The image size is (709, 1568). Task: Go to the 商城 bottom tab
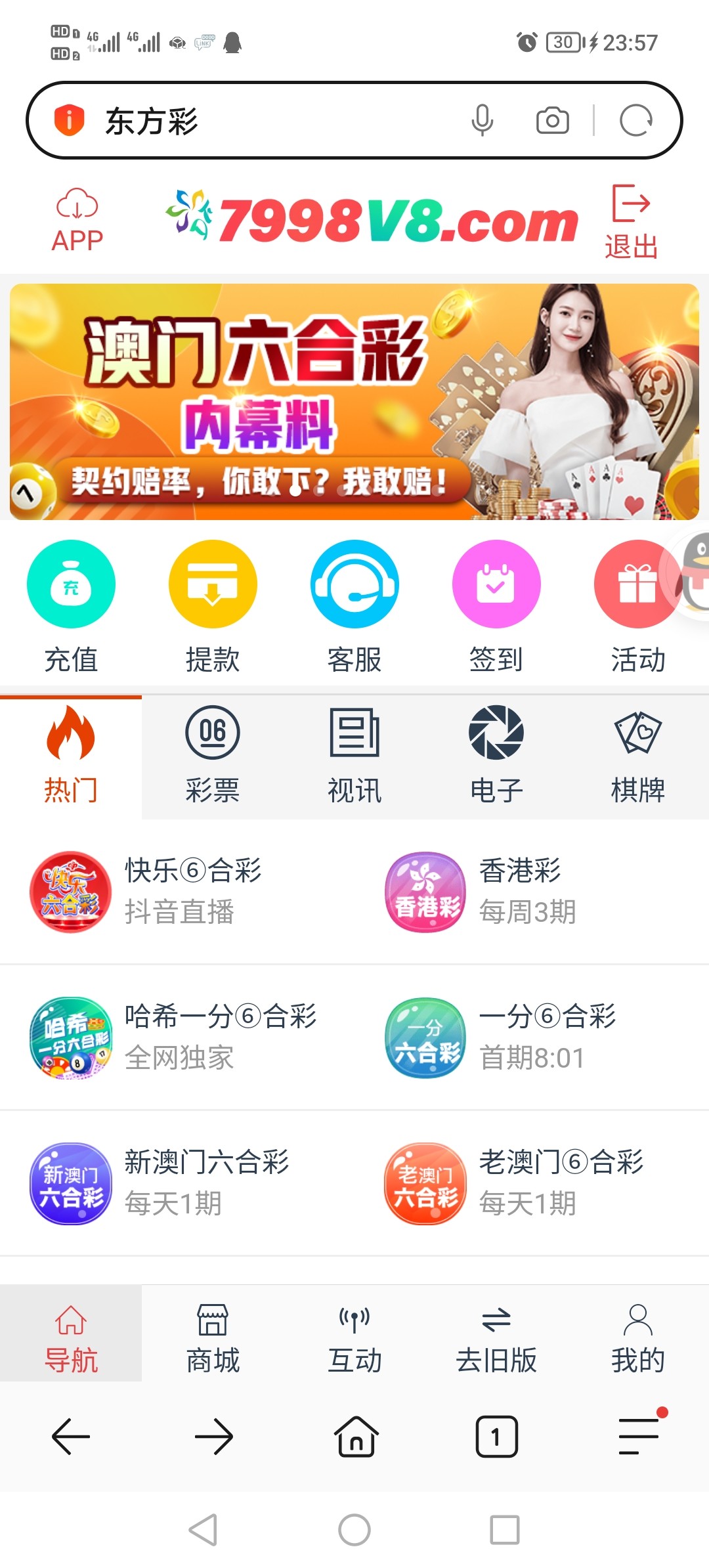click(x=213, y=1339)
